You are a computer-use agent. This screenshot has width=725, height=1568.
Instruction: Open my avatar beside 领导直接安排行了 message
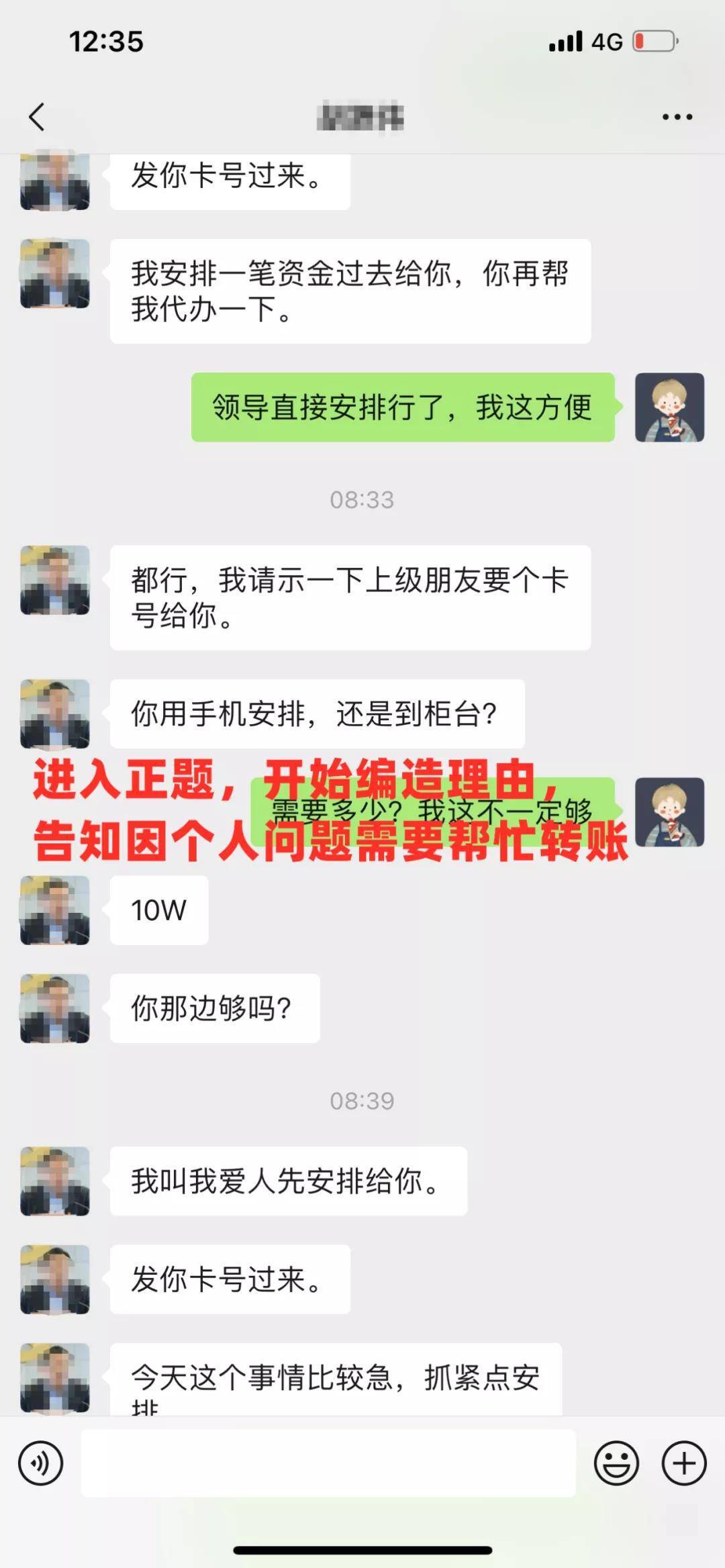tap(669, 407)
